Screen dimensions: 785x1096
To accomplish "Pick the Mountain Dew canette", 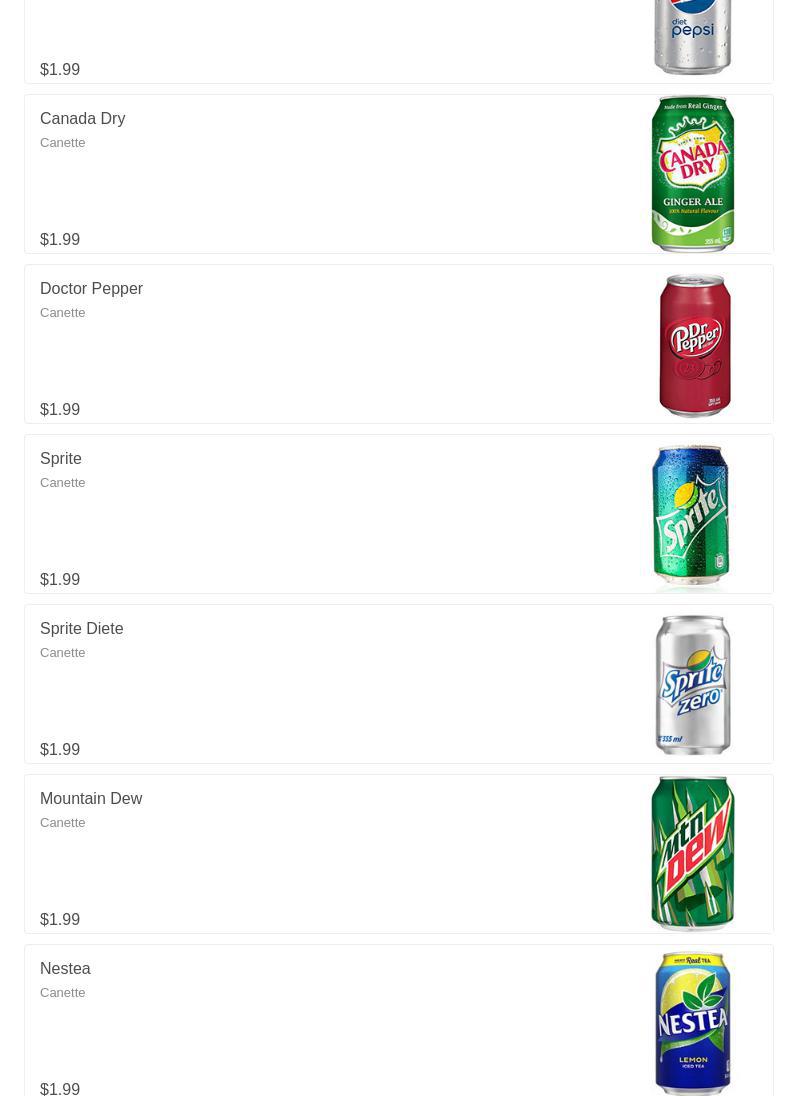I will pyautogui.click(x=398, y=854).
